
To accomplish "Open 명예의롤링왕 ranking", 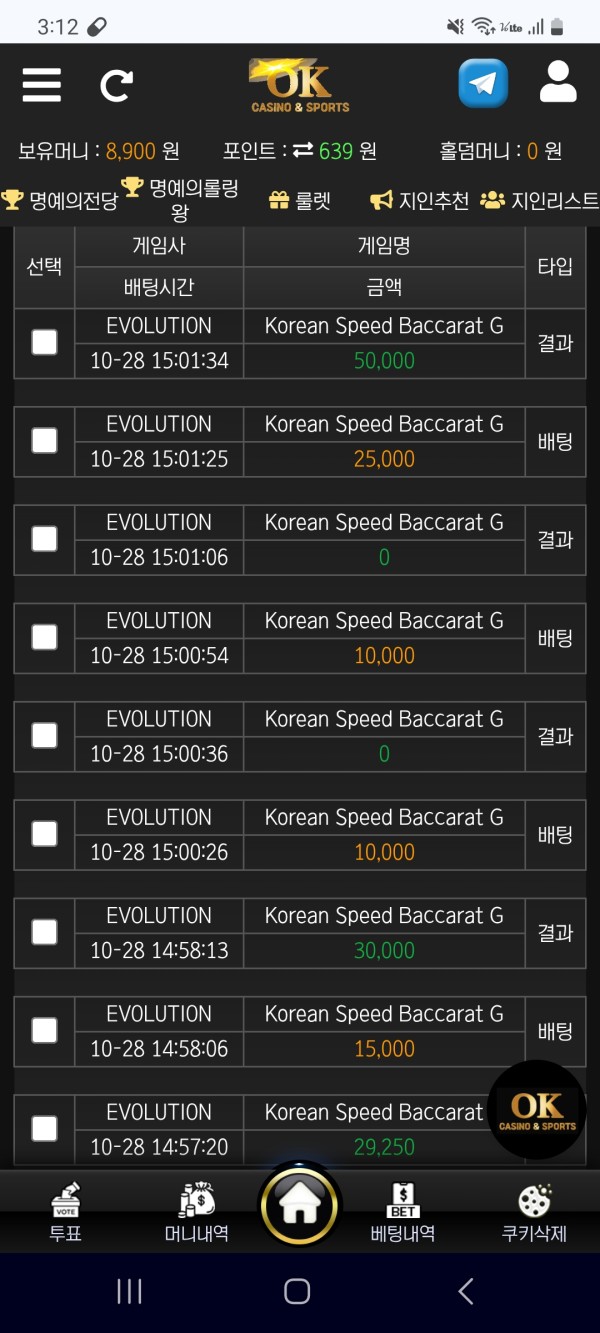I will pyautogui.click(x=180, y=199).
